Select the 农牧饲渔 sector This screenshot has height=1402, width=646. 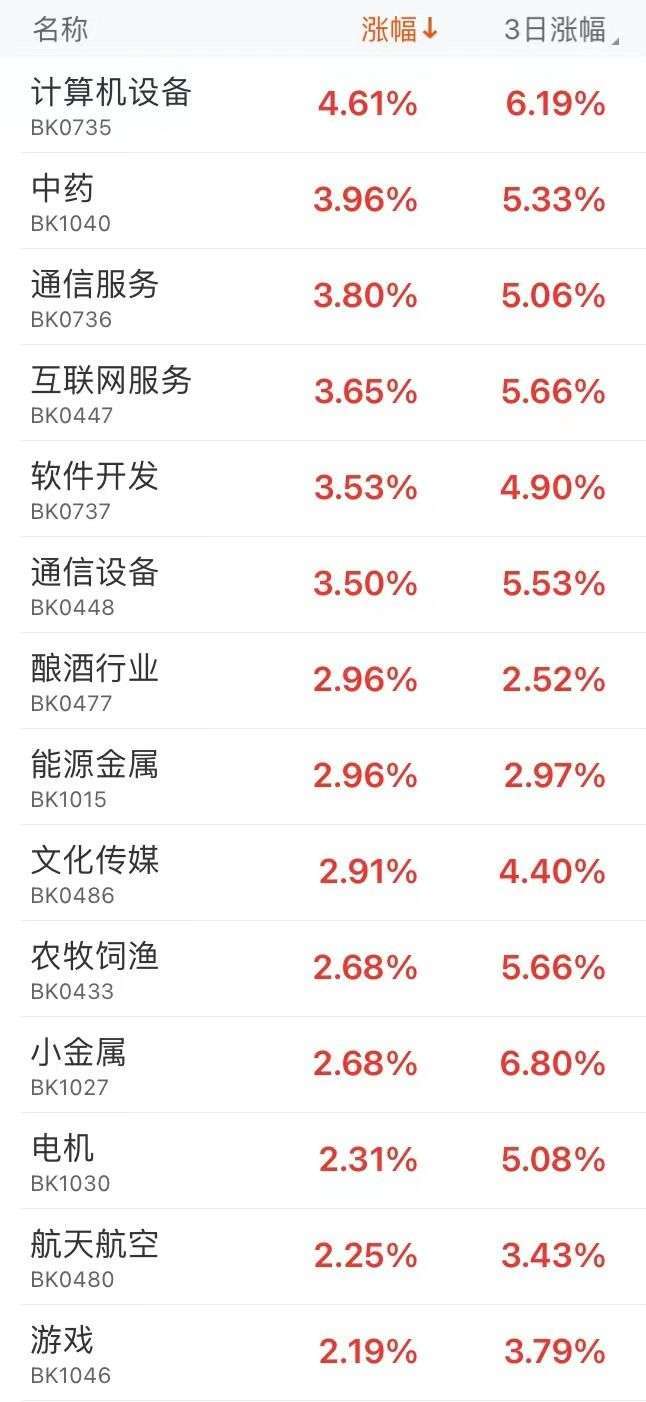click(323, 969)
